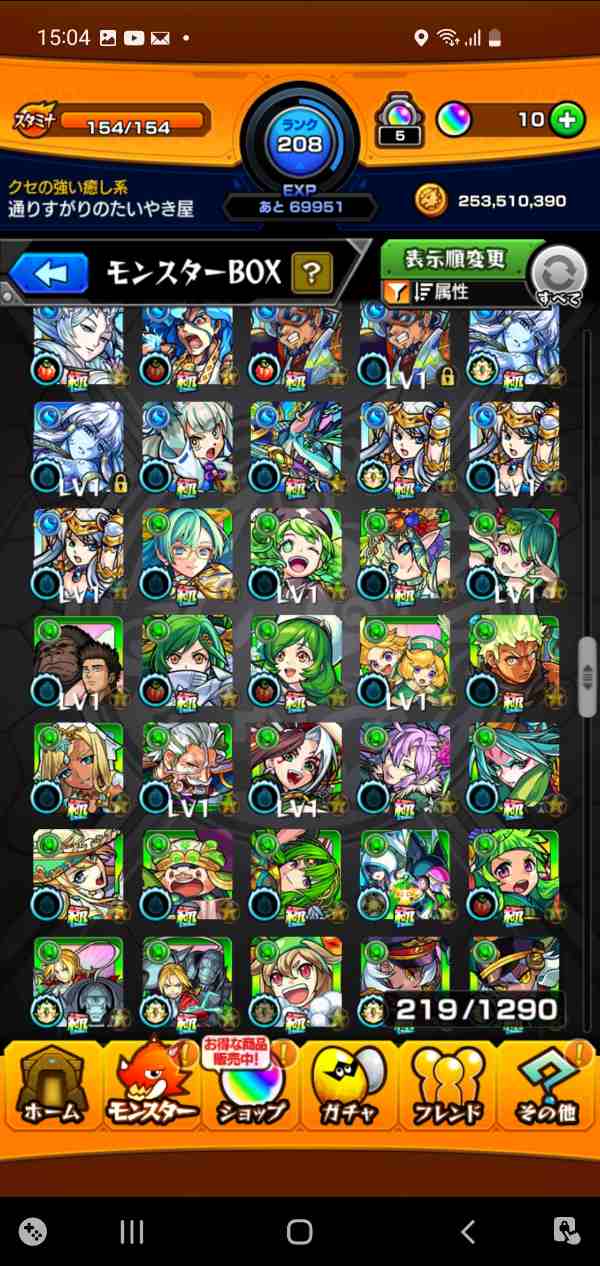The image size is (600, 1266).
Task: Tap the Android back navigation button
Action: point(466,1232)
